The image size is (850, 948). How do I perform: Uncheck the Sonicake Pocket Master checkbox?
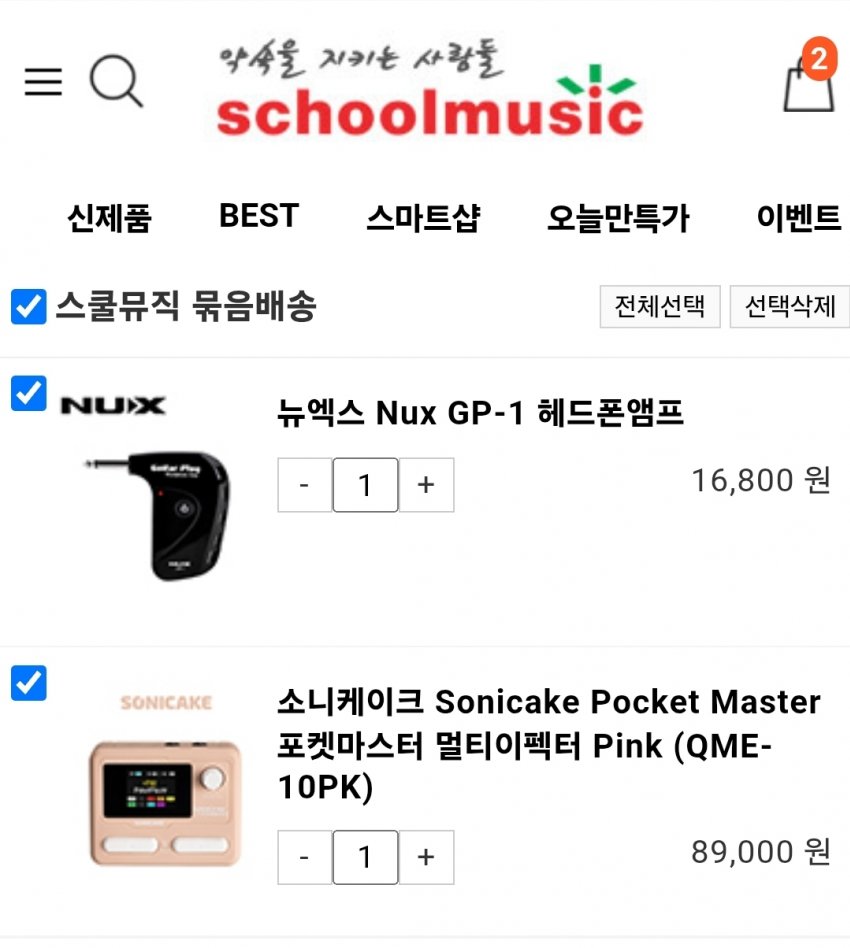(x=29, y=683)
